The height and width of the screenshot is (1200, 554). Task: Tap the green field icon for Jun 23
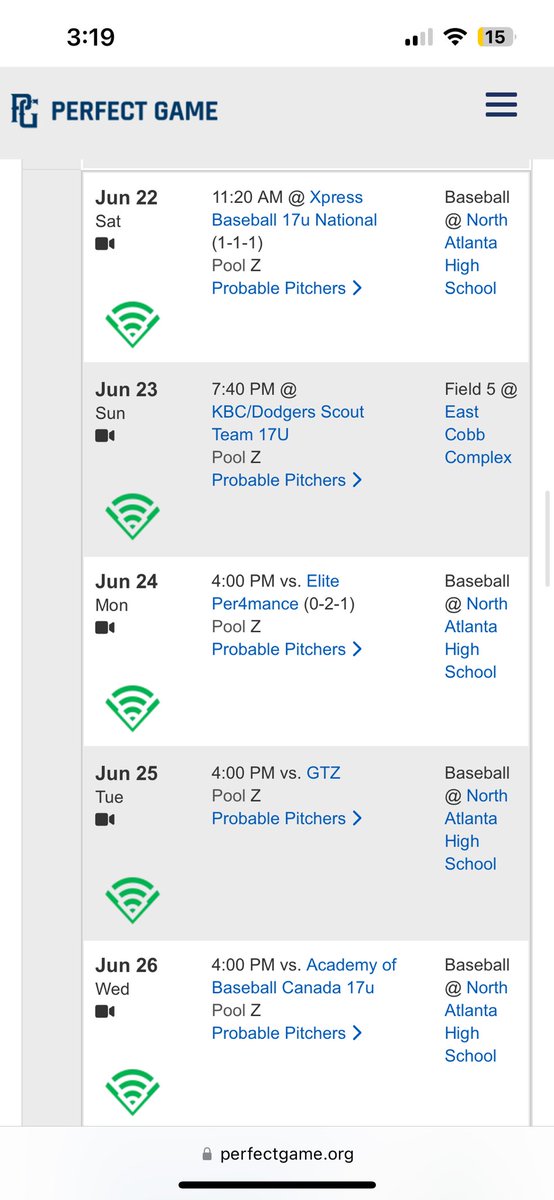click(132, 516)
